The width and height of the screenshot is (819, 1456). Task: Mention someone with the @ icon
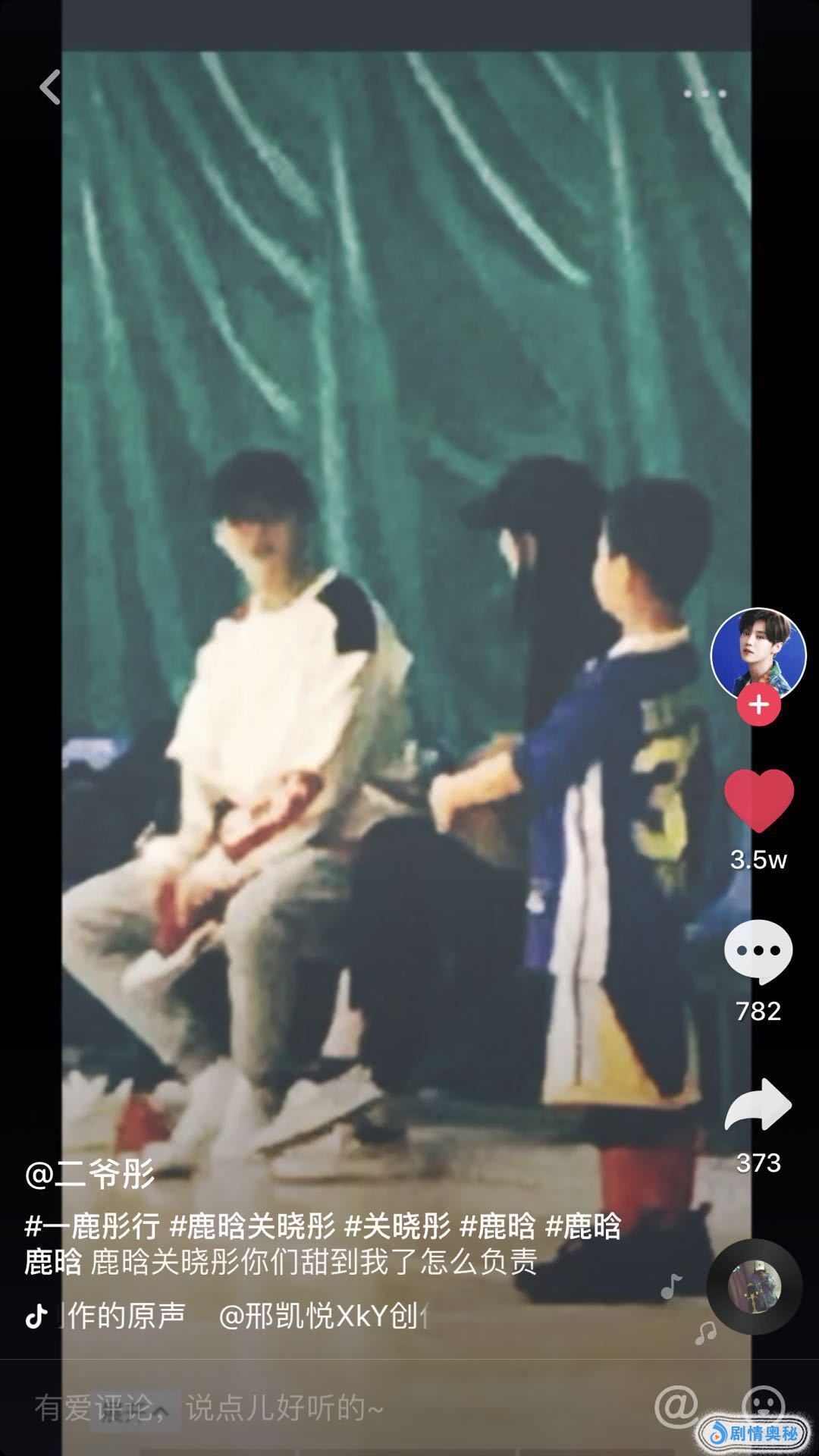point(676,1407)
